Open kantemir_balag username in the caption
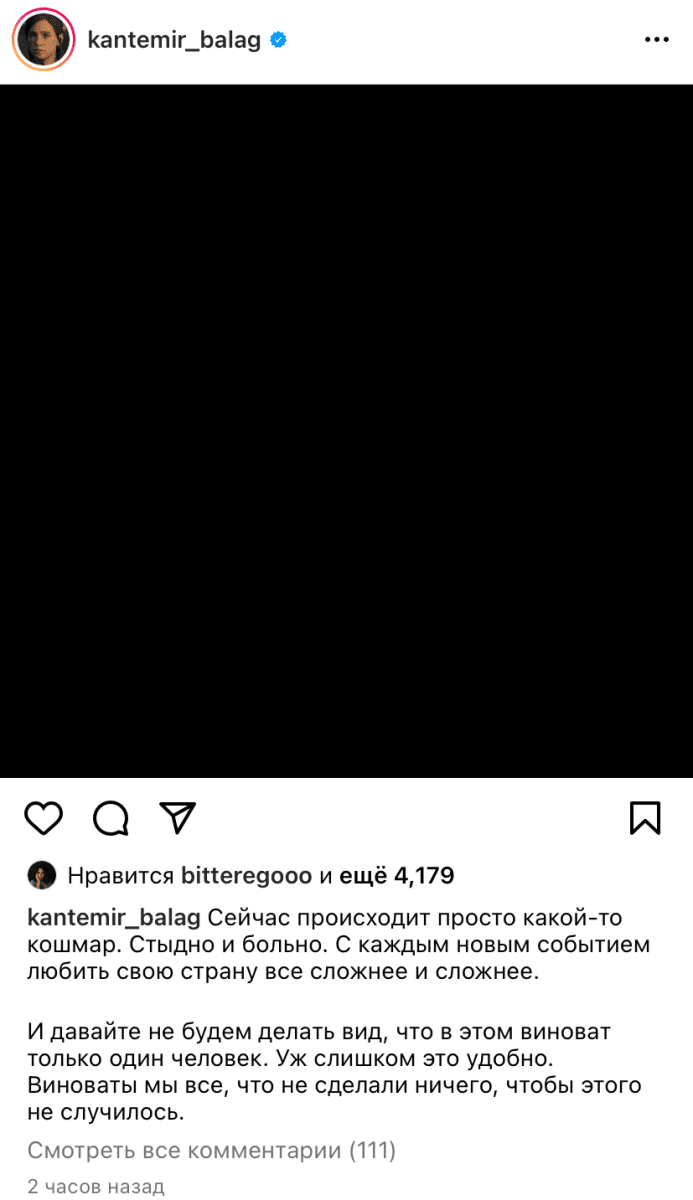 [114, 918]
